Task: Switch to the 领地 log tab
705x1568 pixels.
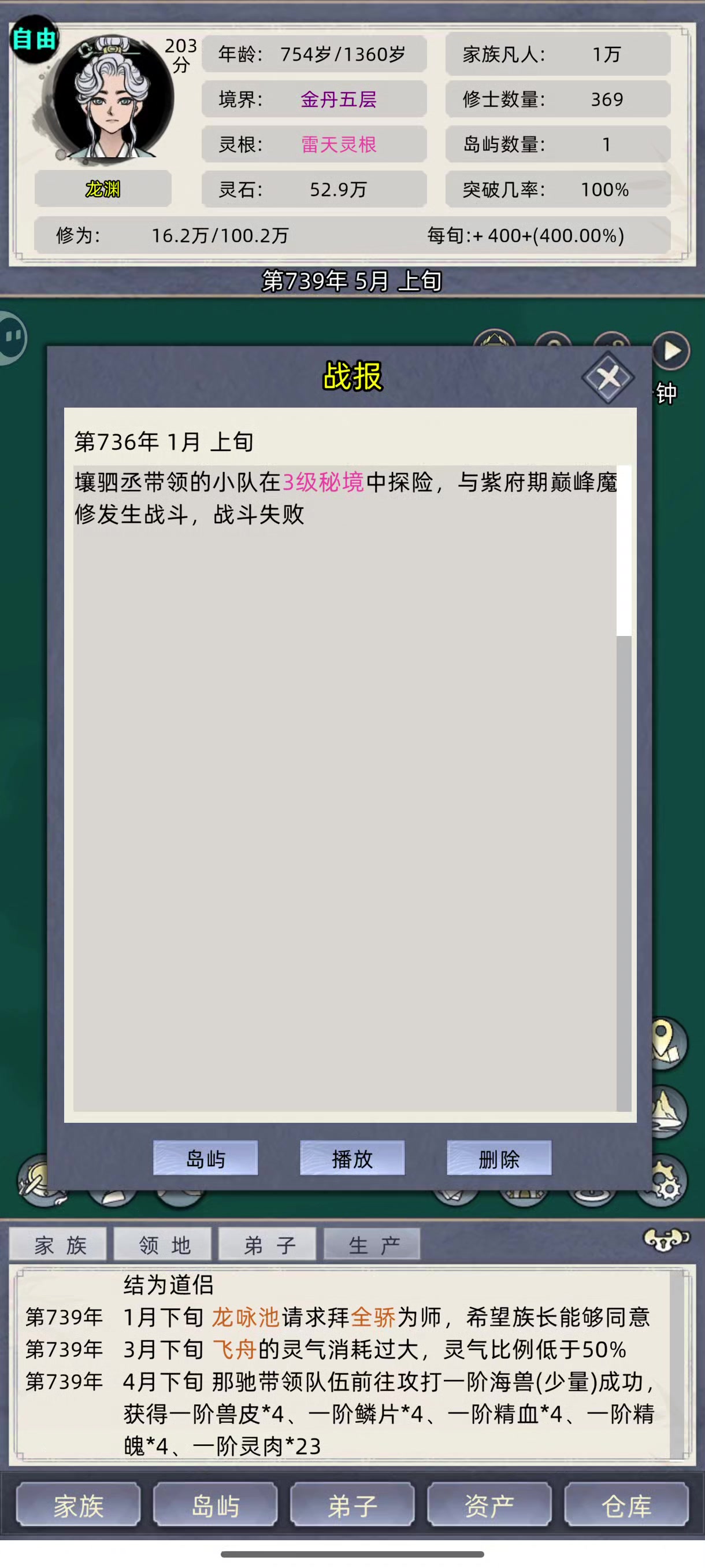Action: [x=163, y=1245]
